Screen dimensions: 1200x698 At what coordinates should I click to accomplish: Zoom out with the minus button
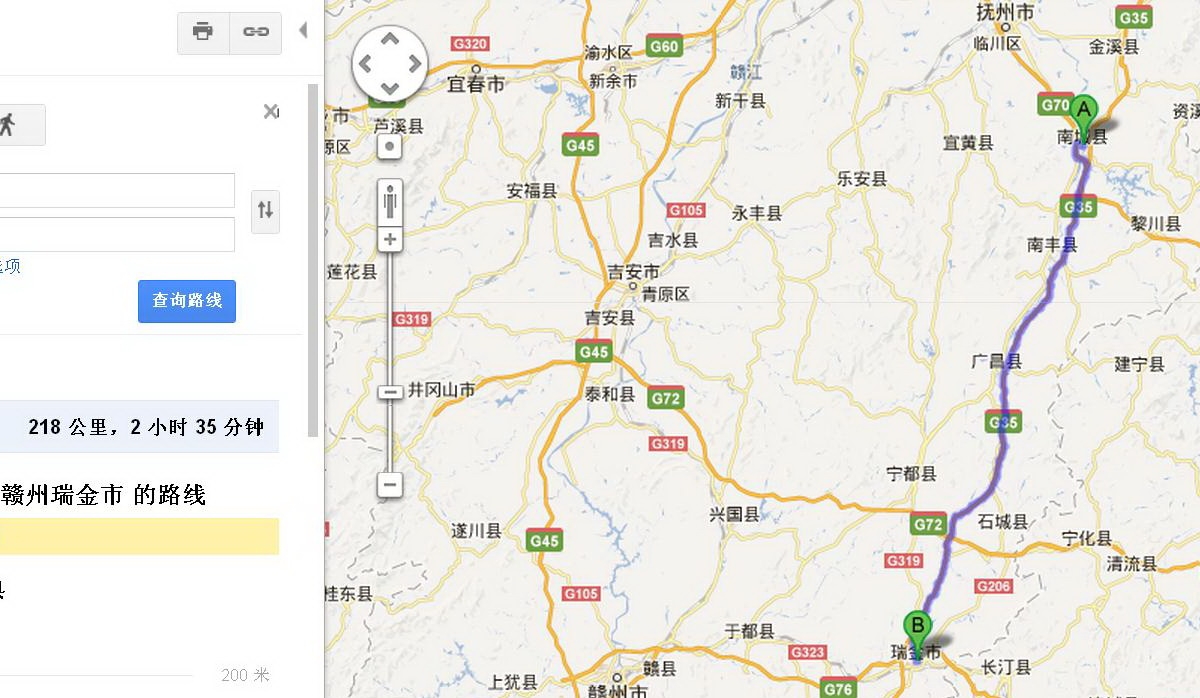(390, 485)
